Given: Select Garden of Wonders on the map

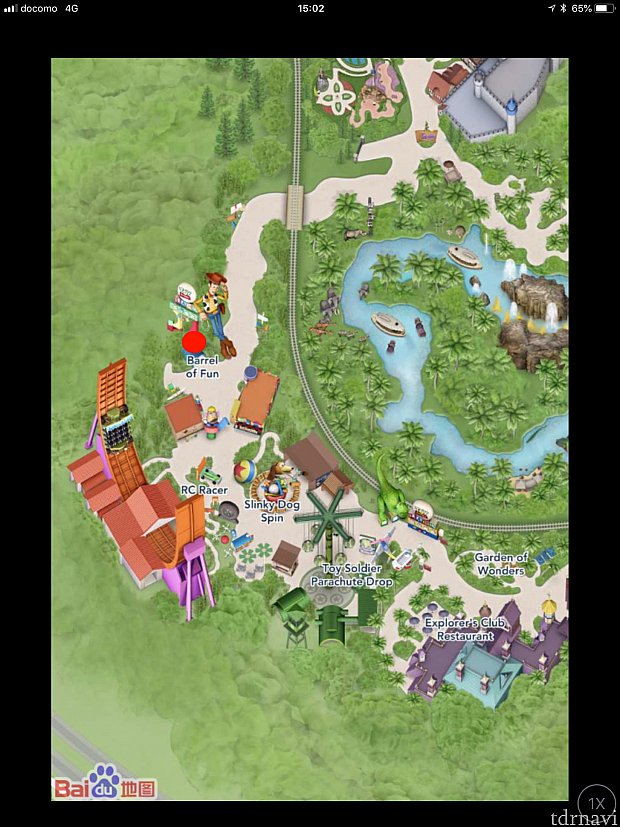Looking at the screenshot, I should pos(500,564).
